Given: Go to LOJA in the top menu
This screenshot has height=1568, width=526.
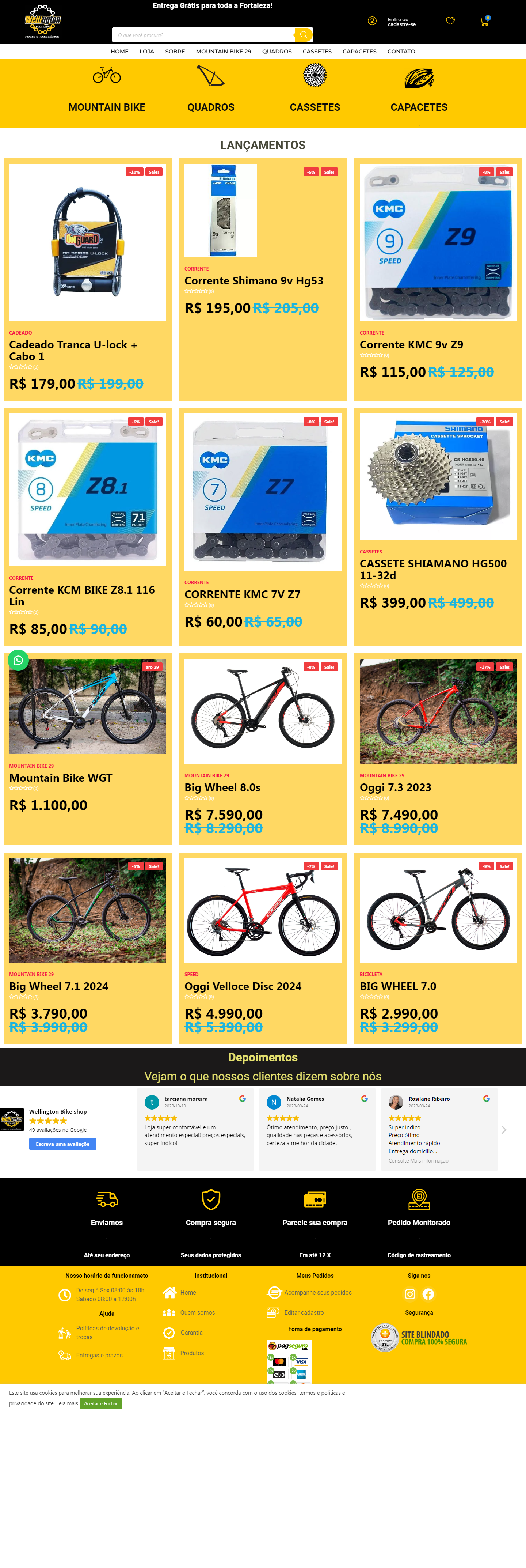Looking at the screenshot, I should 146,52.
